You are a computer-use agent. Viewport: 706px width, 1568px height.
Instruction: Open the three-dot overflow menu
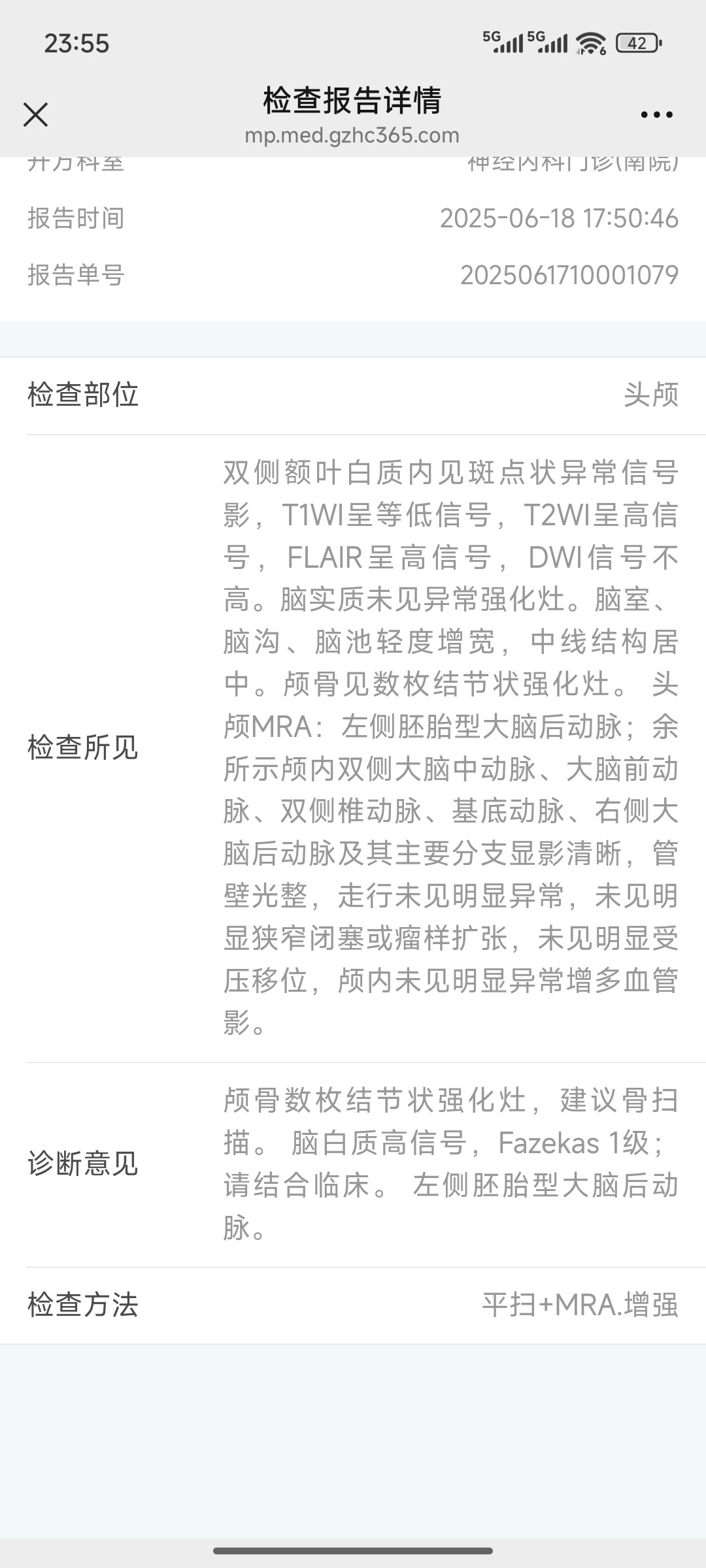click(x=656, y=115)
